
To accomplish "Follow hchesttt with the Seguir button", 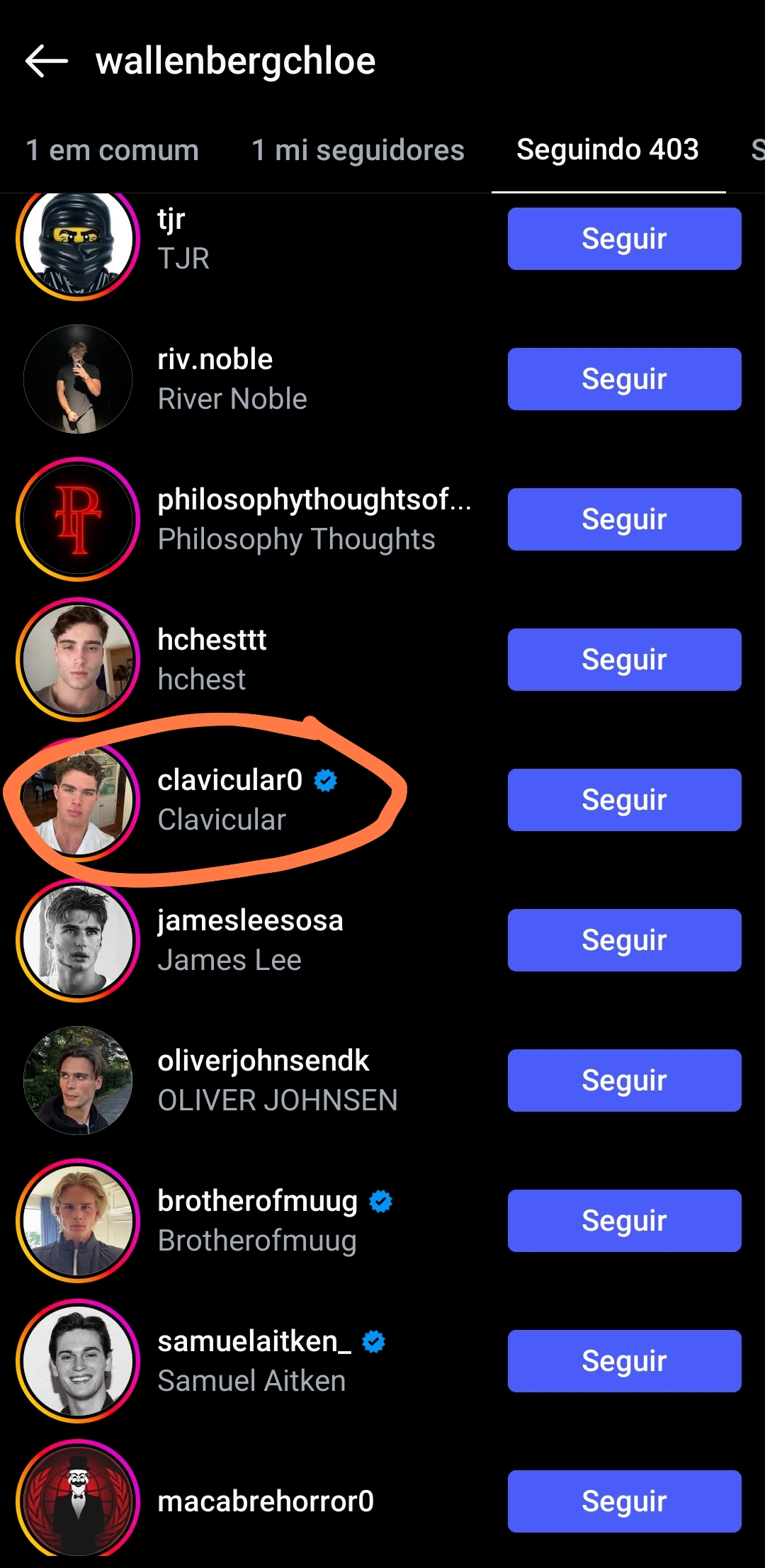I will click(x=624, y=660).
